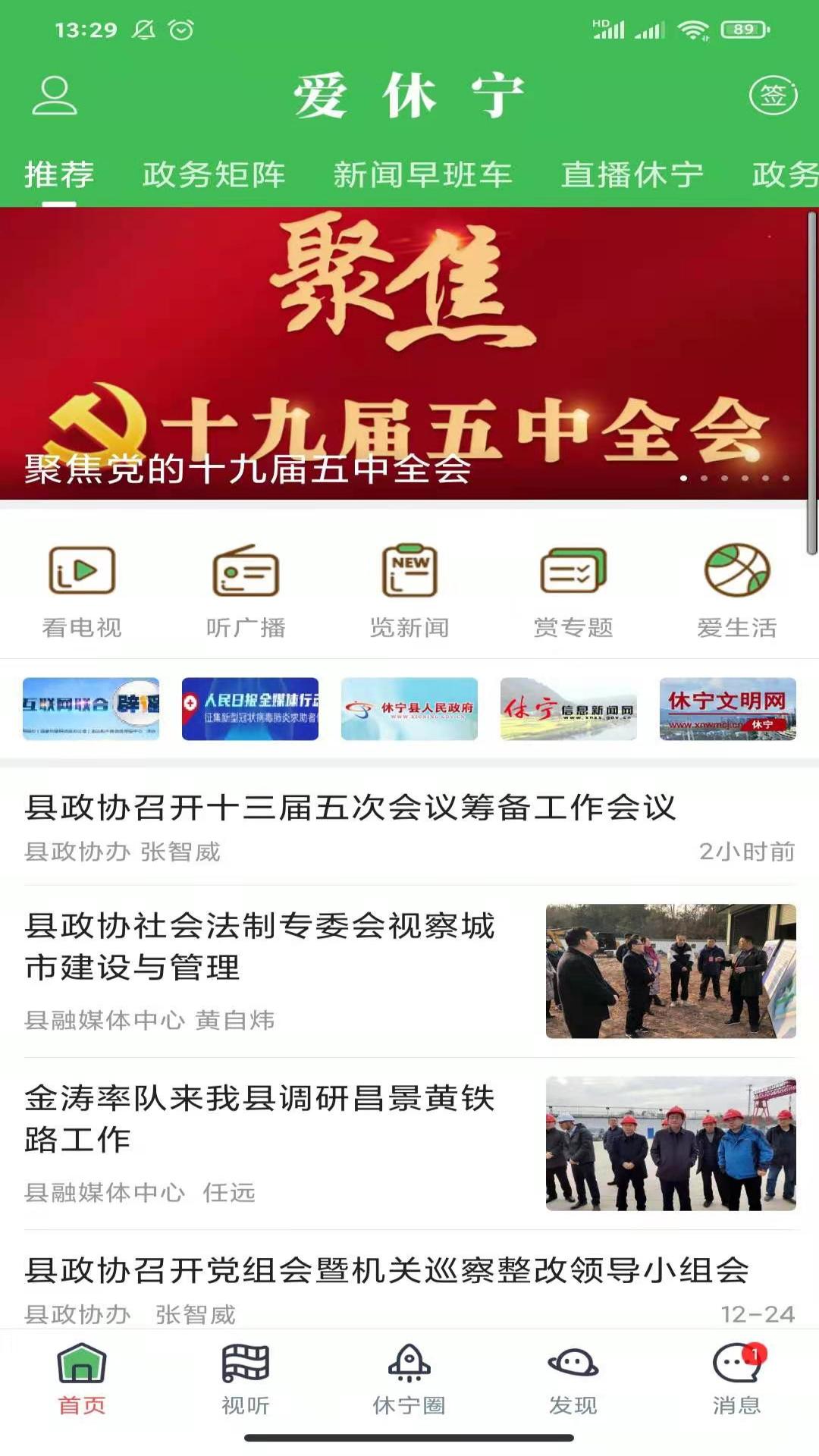The width and height of the screenshot is (819, 1456).
Task: Switch to 新闻早班车 tab
Action: [x=423, y=174]
